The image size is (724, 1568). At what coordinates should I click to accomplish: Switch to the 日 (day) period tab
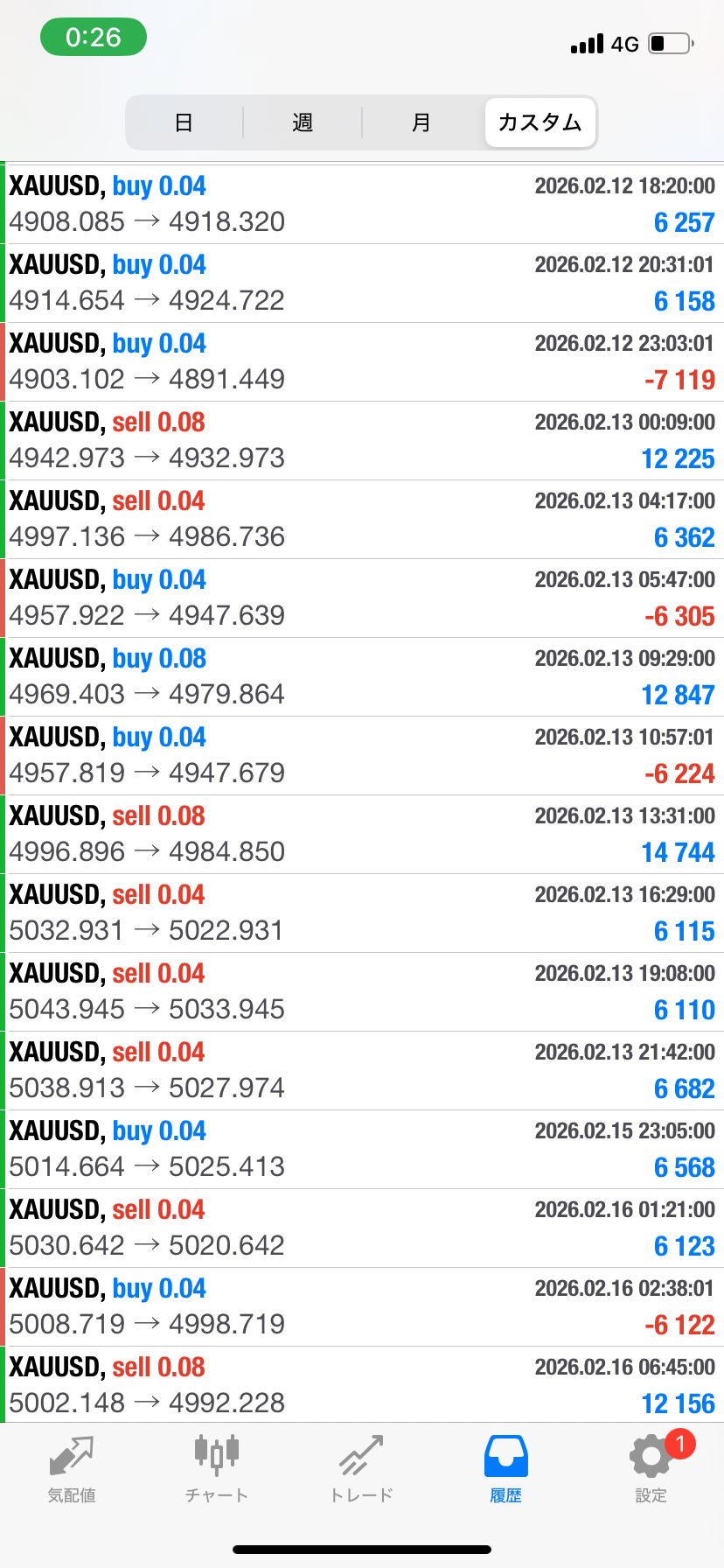point(184,122)
